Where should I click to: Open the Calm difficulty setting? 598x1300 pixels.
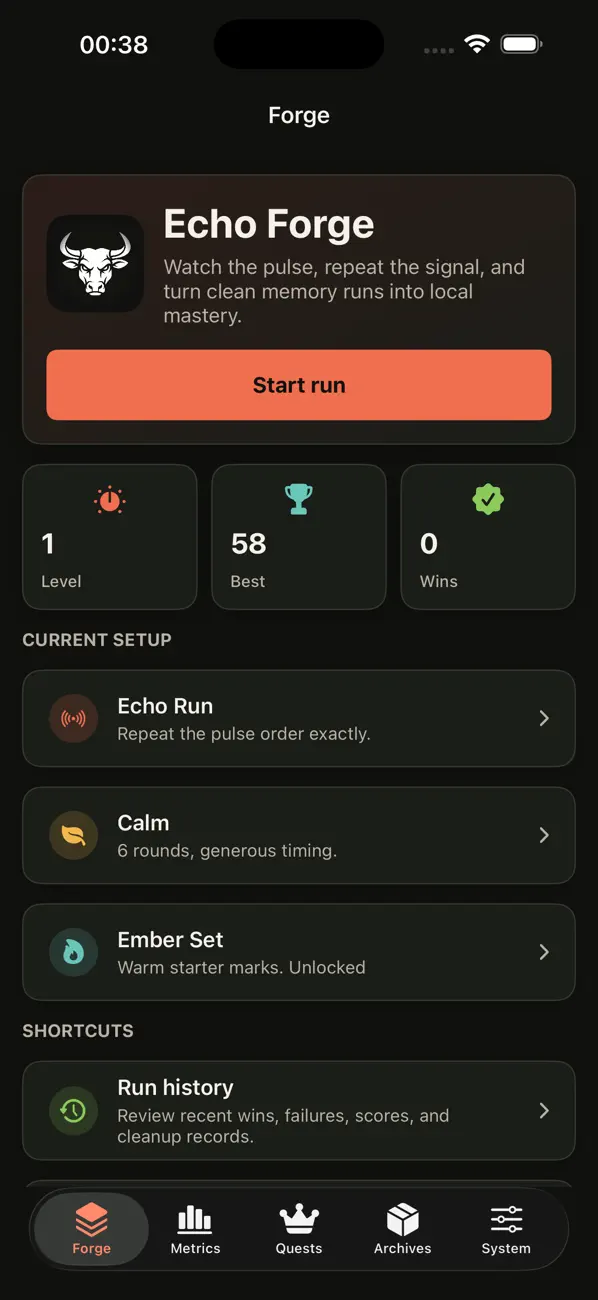299,835
